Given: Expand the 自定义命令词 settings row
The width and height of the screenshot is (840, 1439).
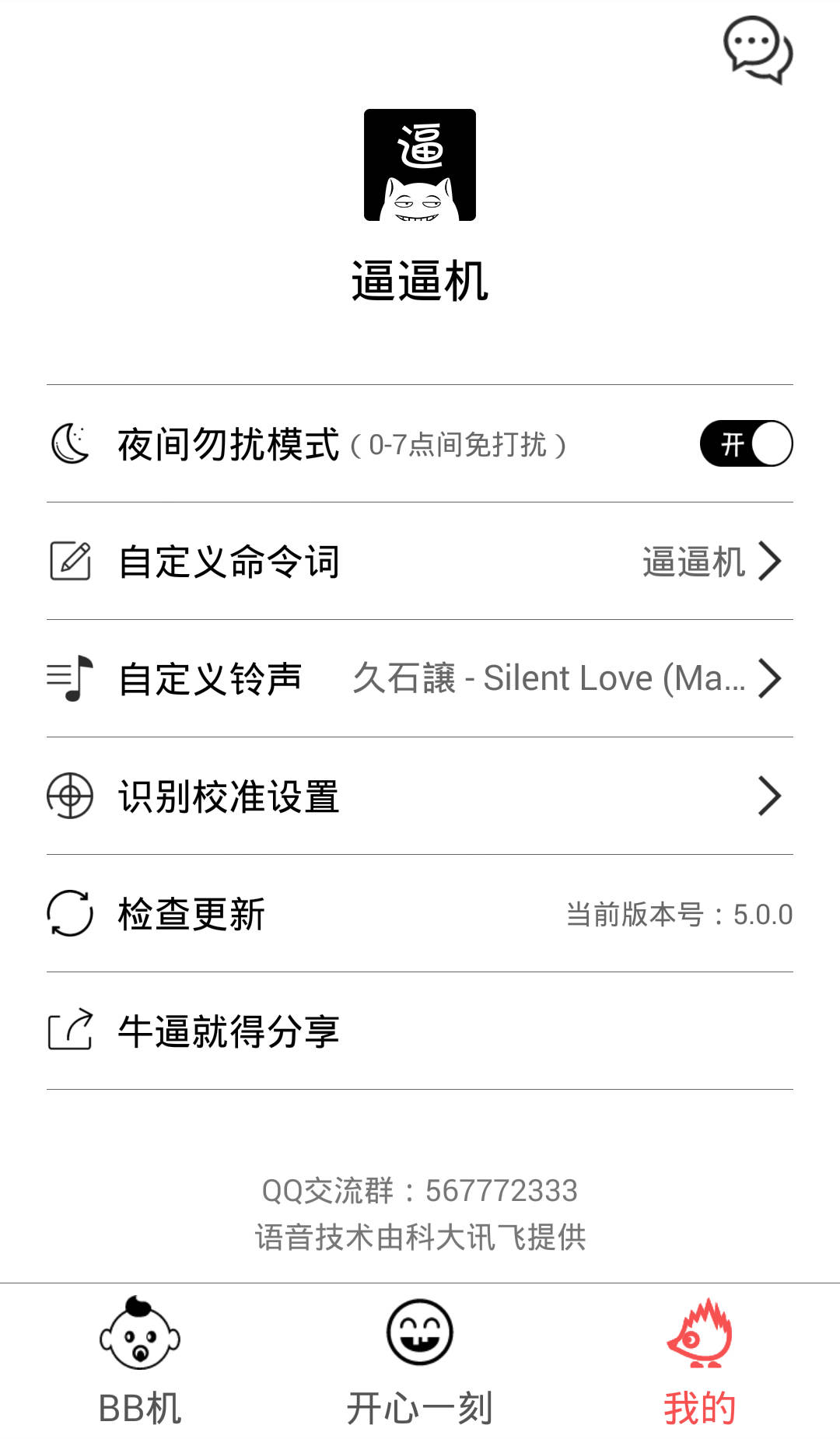Looking at the screenshot, I should coord(770,562).
